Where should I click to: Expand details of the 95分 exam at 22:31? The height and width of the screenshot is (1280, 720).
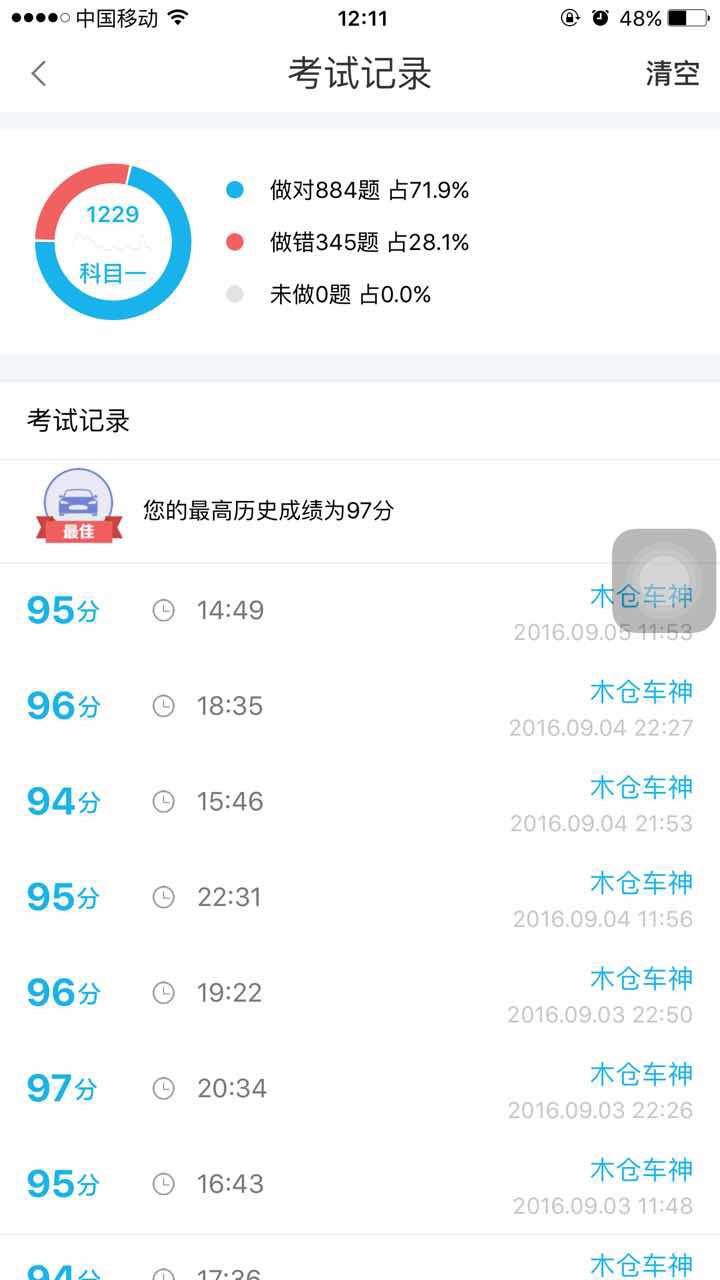click(x=360, y=896)
